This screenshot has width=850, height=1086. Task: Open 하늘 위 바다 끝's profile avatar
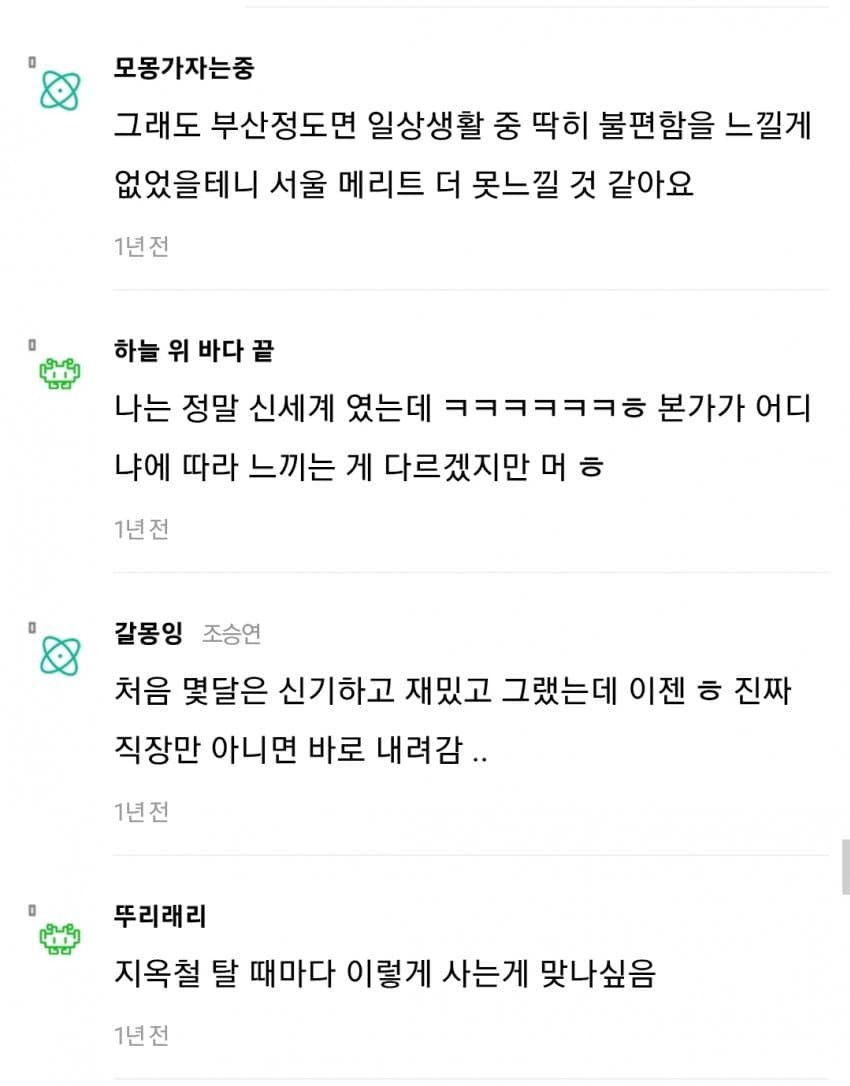tap(59, 374)
